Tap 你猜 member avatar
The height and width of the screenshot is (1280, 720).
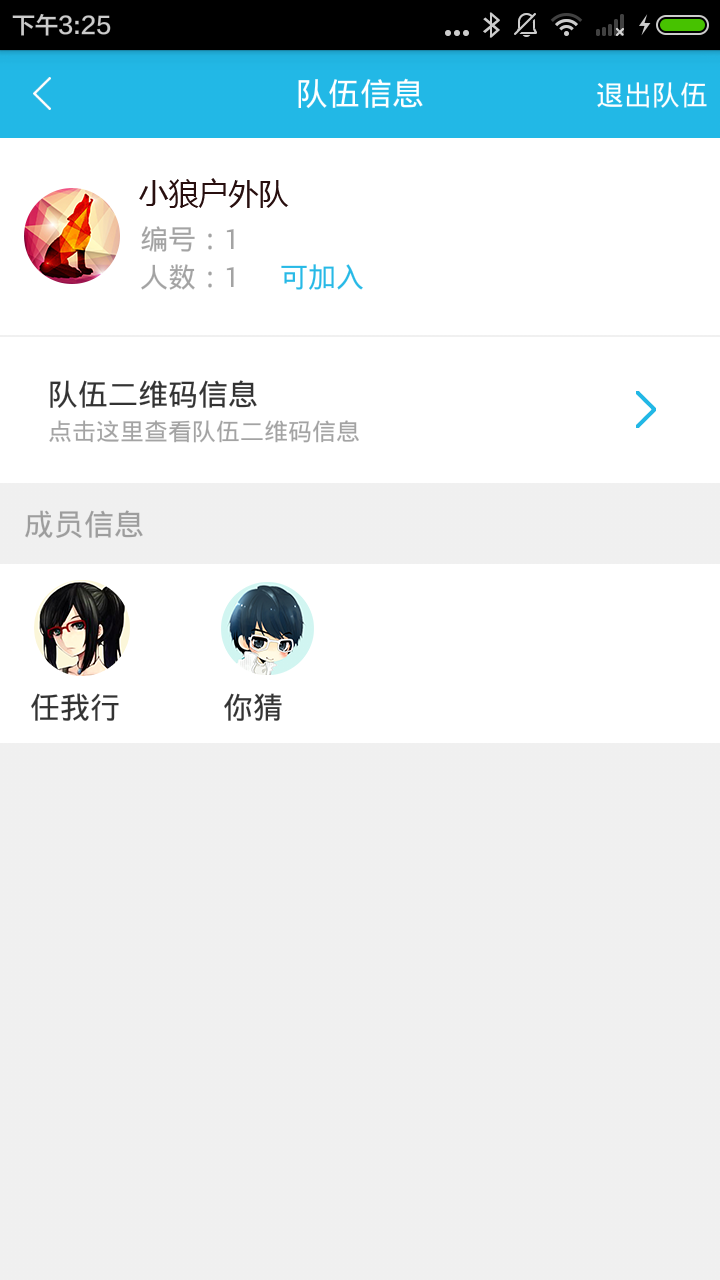[267, 627]
